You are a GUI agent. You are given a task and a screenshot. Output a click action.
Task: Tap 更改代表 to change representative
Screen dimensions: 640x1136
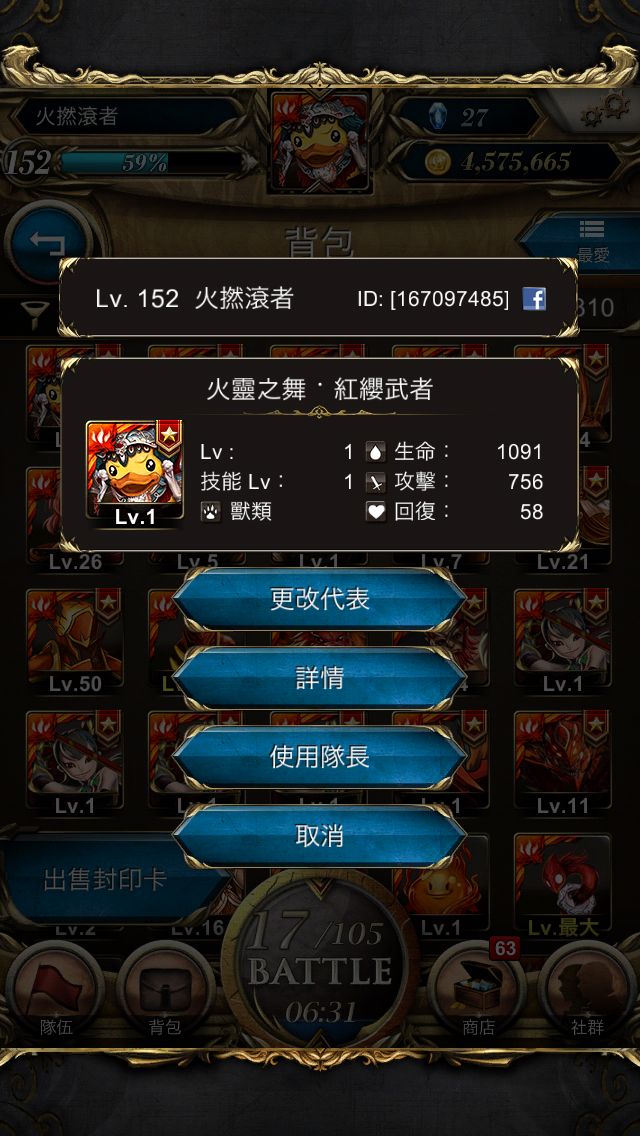tap(319, 599)
